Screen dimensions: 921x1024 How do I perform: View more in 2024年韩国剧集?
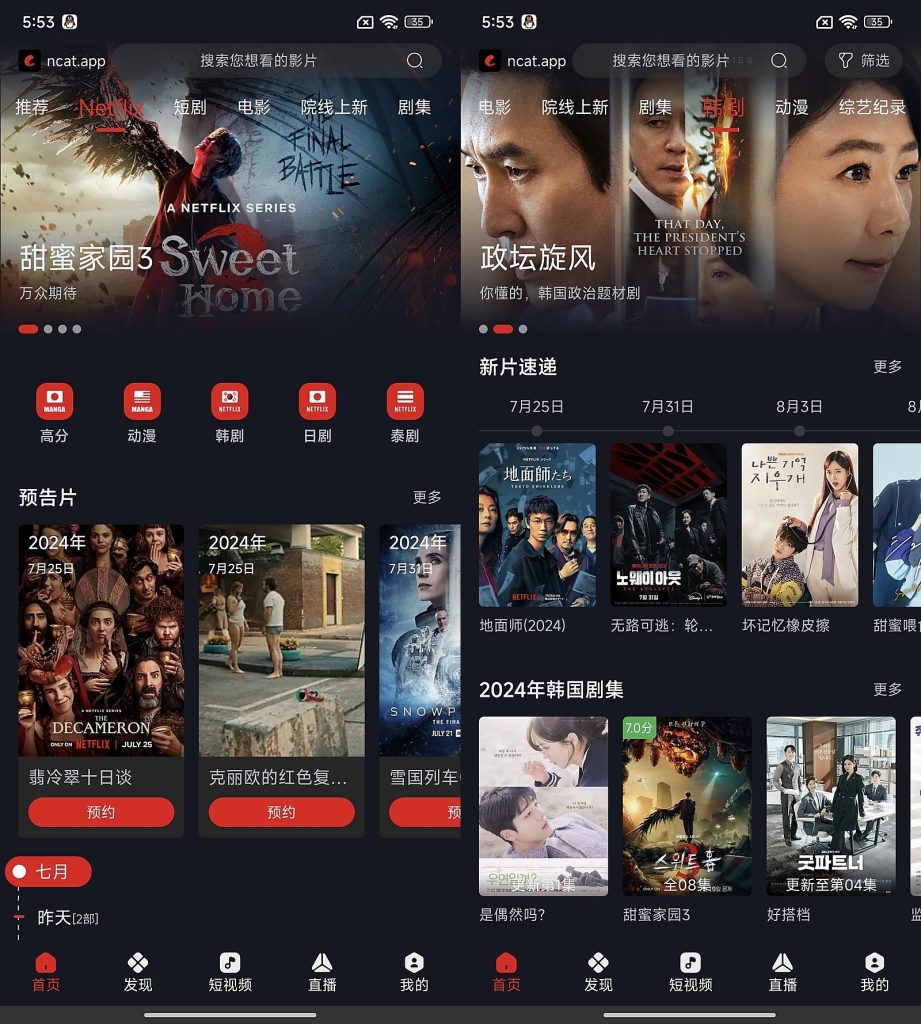[887, 689]
